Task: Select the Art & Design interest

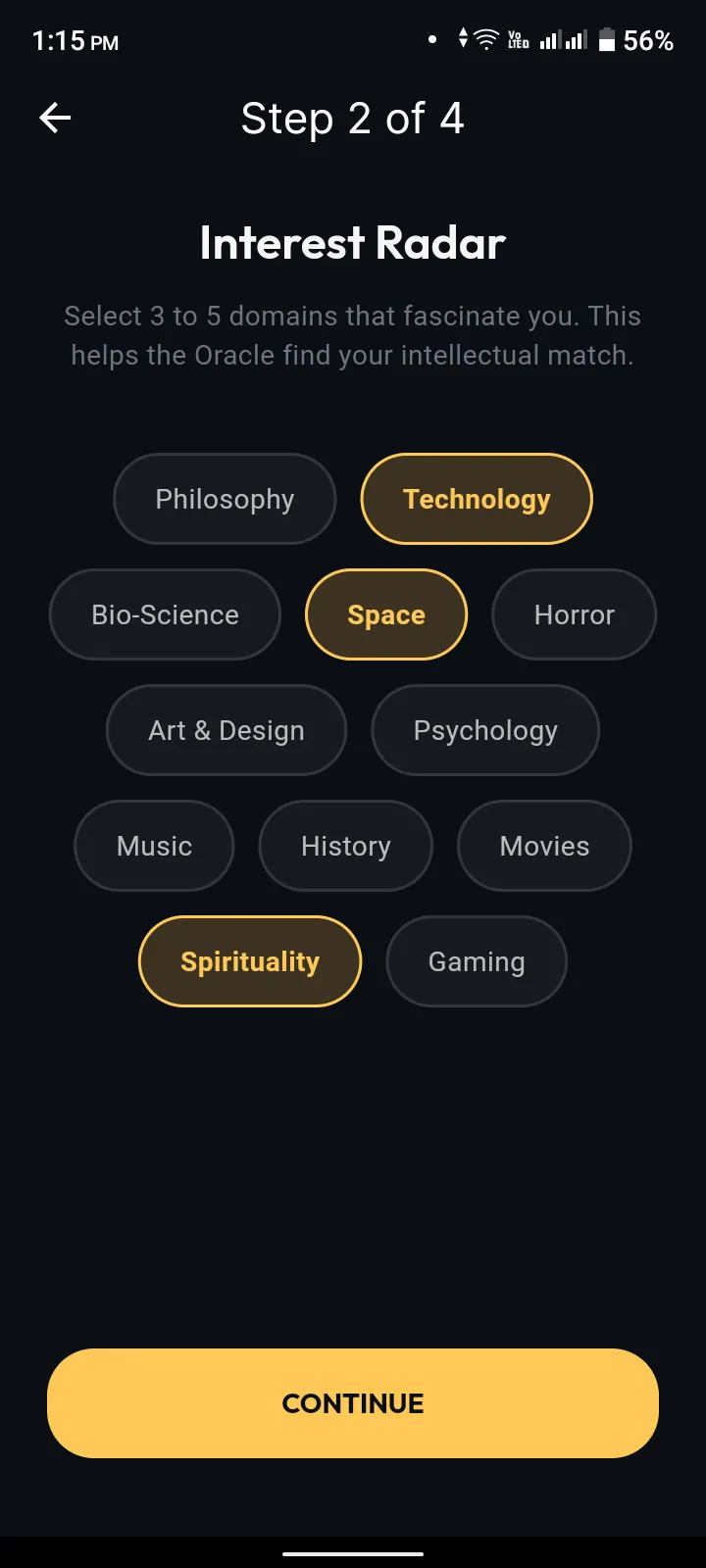Action: (x=226, y=730)
